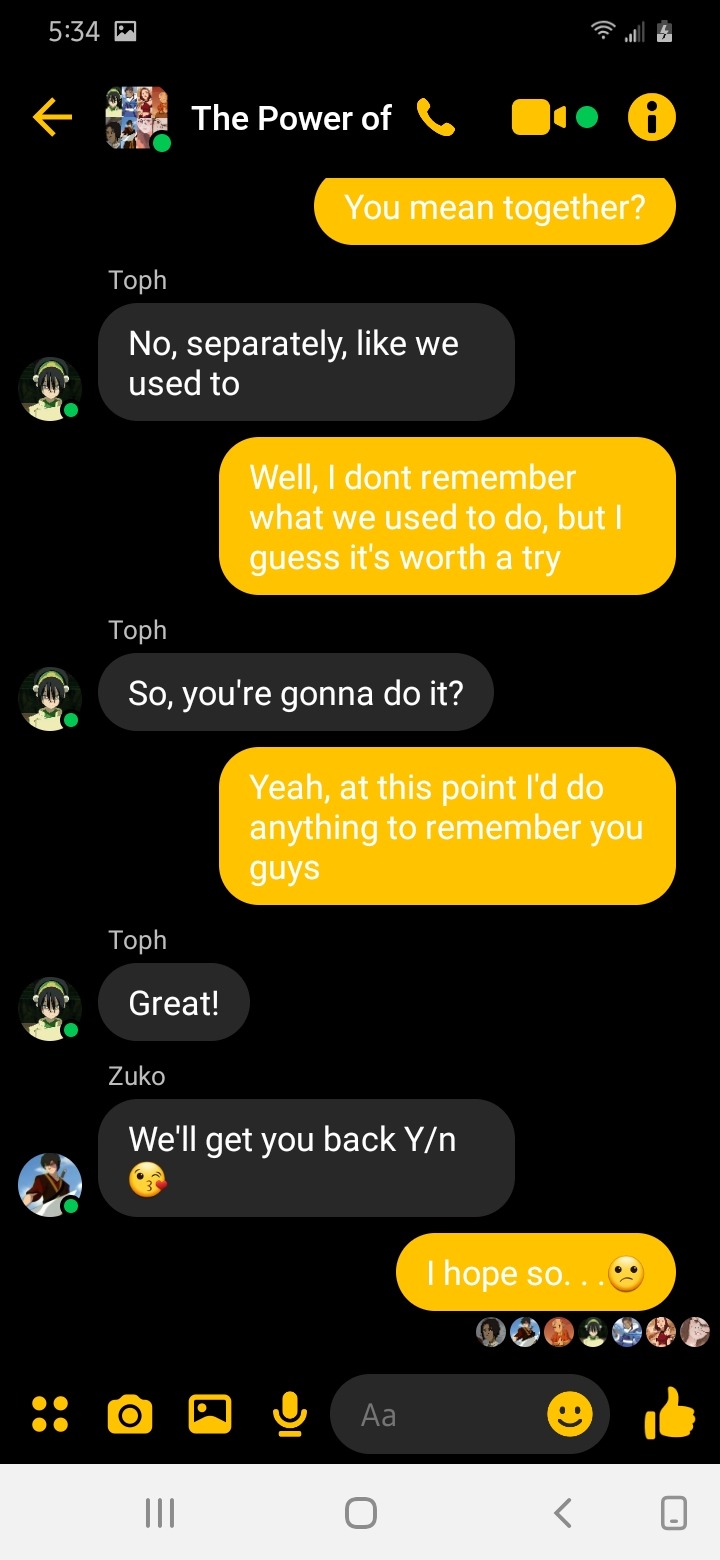Image resolution: width=720 pixels, height=1560 pixels.
Task: Open Toph's avatar beside "Great!"
Action: pyautogui.click(x=50, y=1008)
